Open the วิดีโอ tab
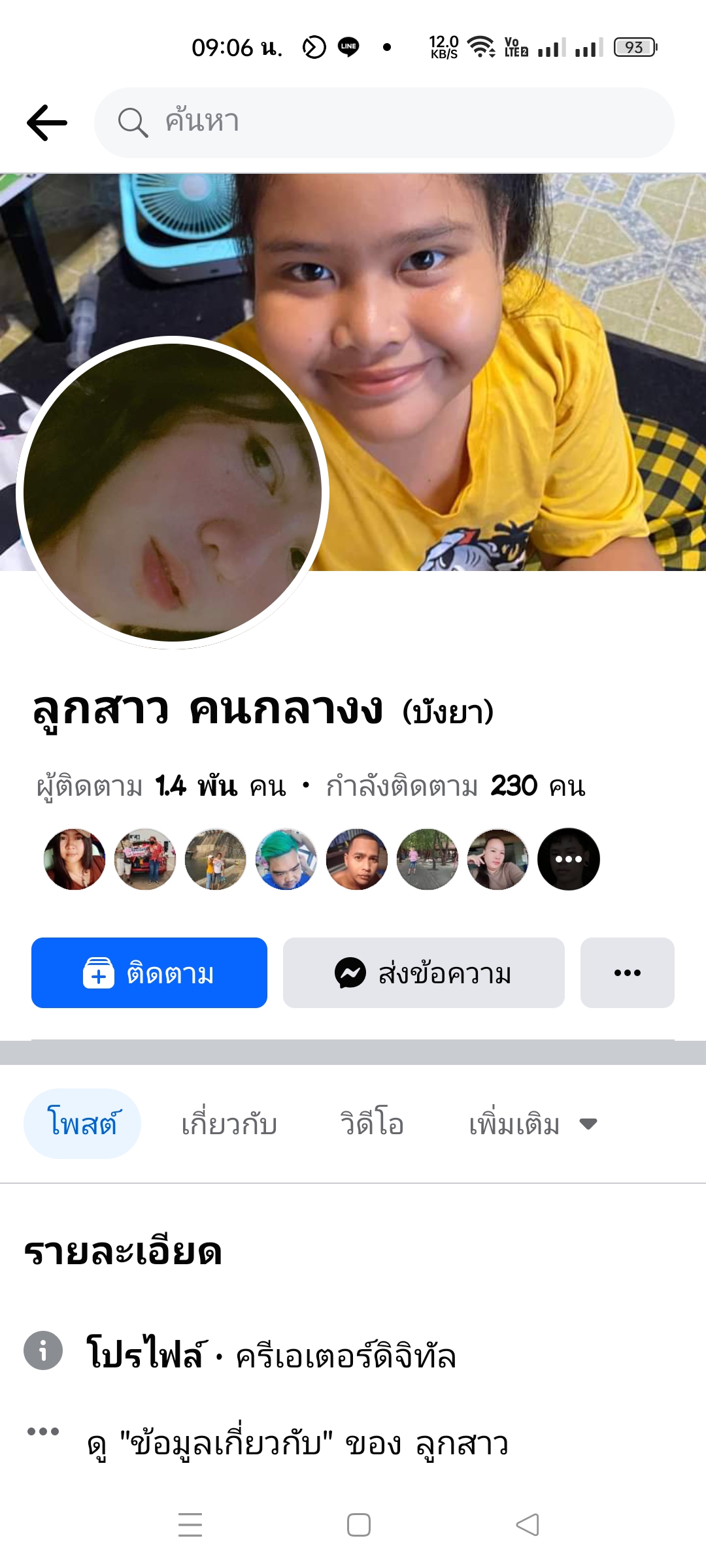The image size is (706, 1568). tap(371, 1124)
